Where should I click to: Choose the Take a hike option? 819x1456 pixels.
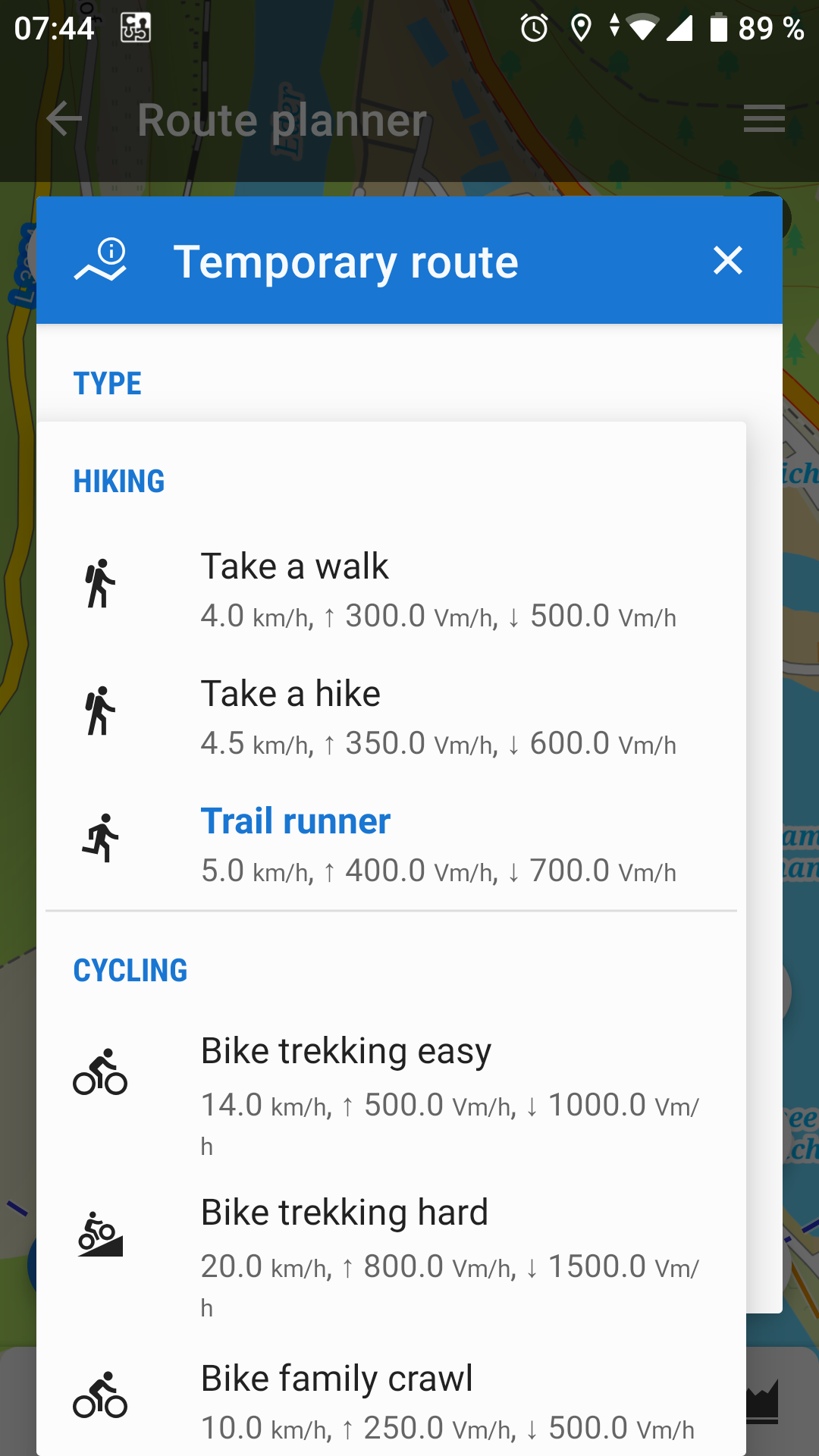point(391,717)
